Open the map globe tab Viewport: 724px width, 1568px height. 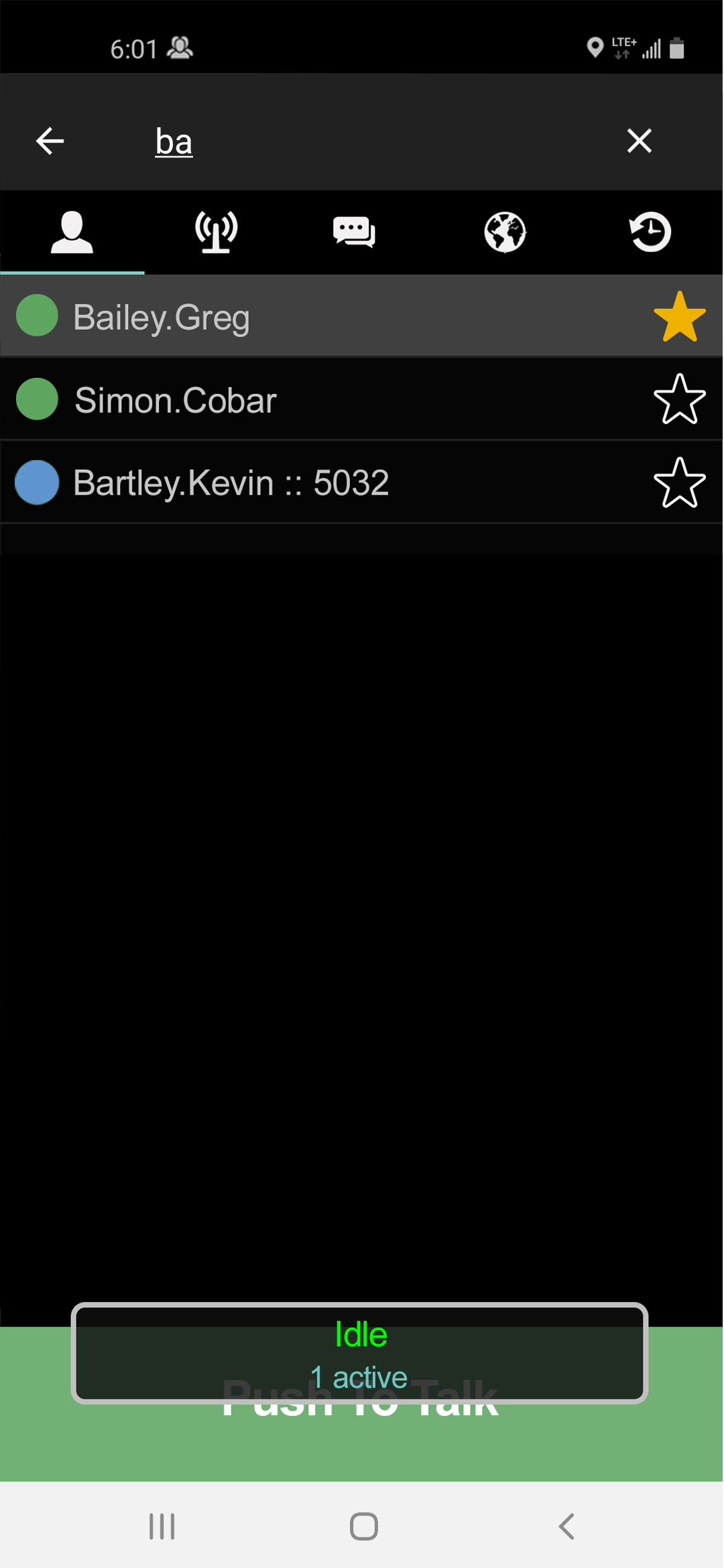tap(505, 232)
